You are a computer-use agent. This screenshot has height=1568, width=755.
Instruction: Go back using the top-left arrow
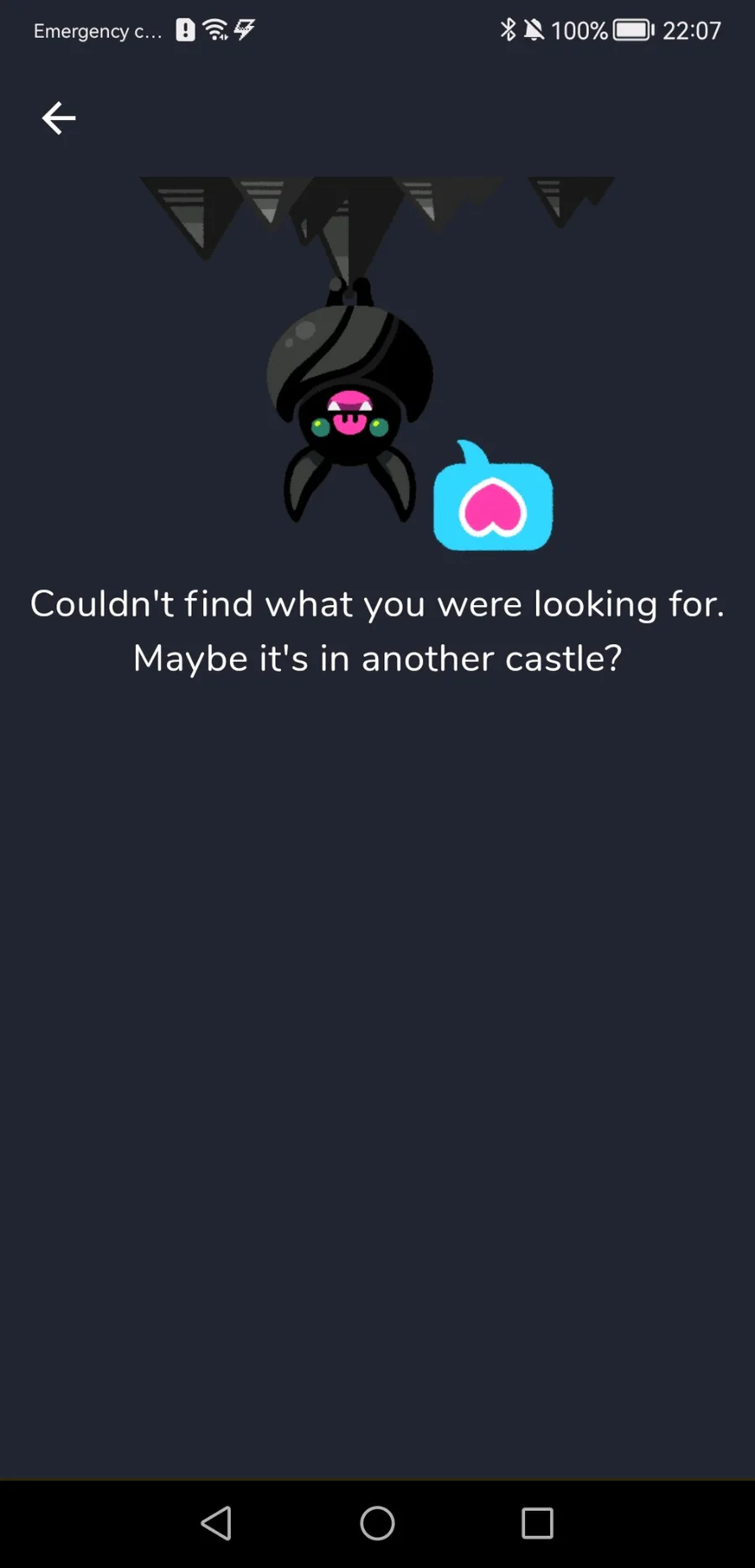tap(59, 118)
